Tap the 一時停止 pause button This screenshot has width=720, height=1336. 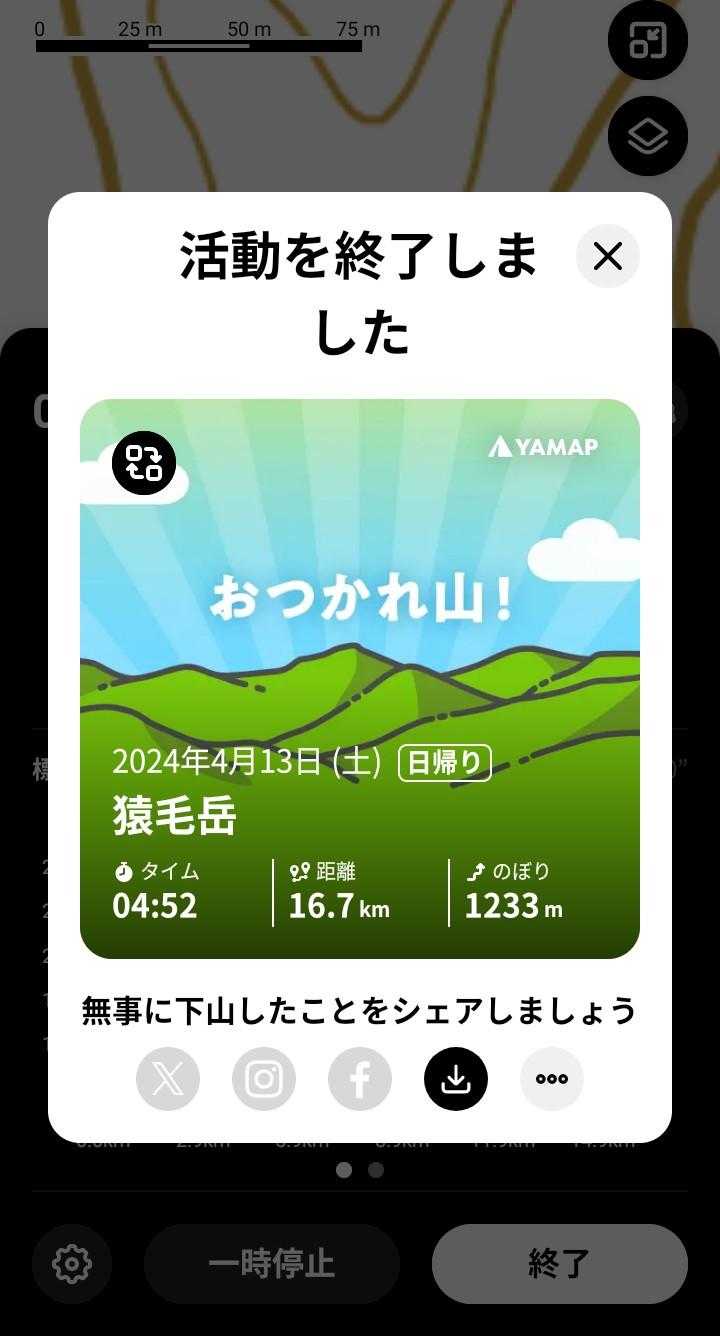[271, 1264]
